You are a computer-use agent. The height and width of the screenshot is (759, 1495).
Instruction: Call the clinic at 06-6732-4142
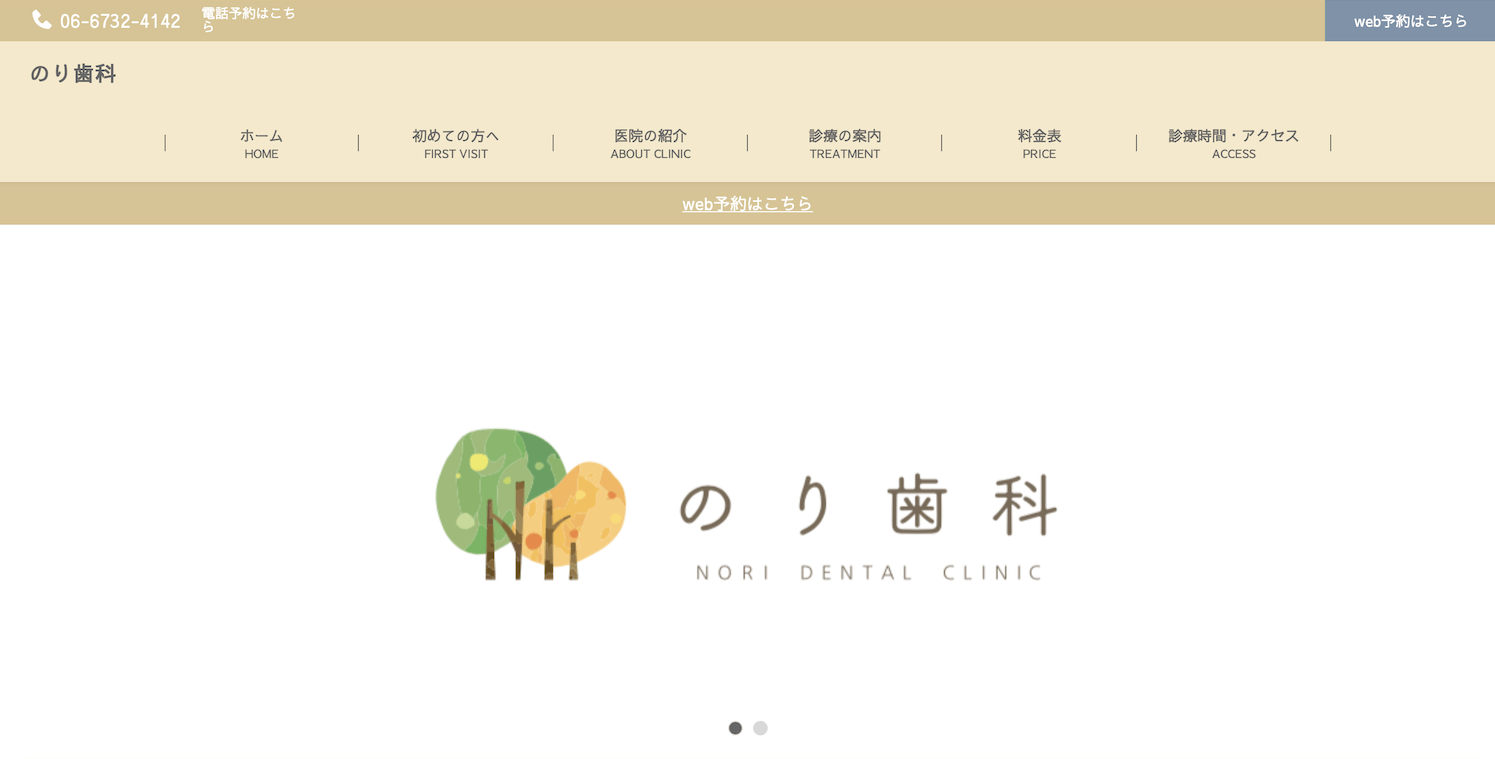pyautogui.click(x=119, y=21)
